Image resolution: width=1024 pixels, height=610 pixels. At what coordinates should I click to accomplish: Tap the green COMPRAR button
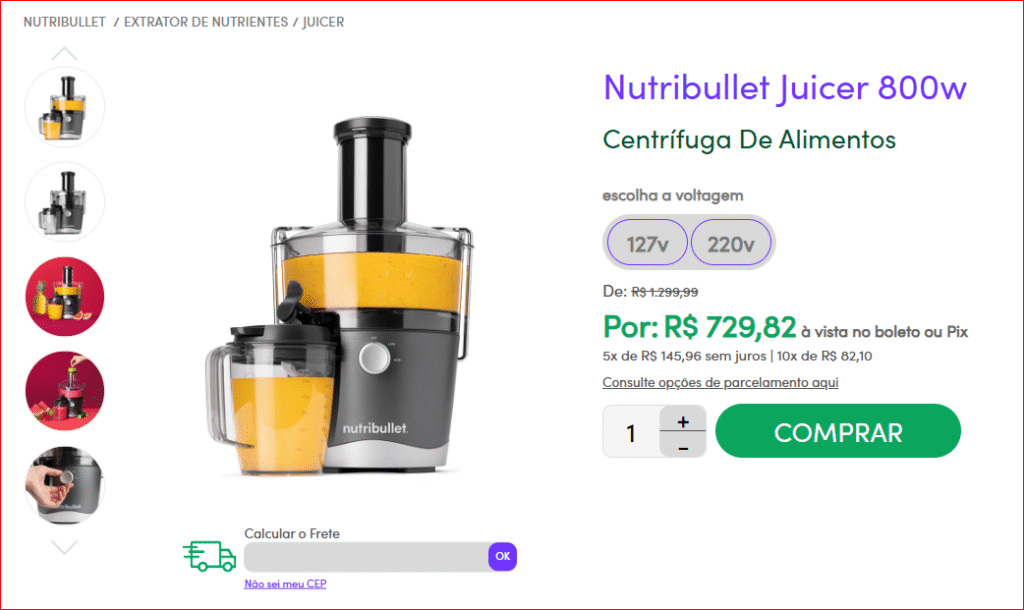(x=838, y=432)
